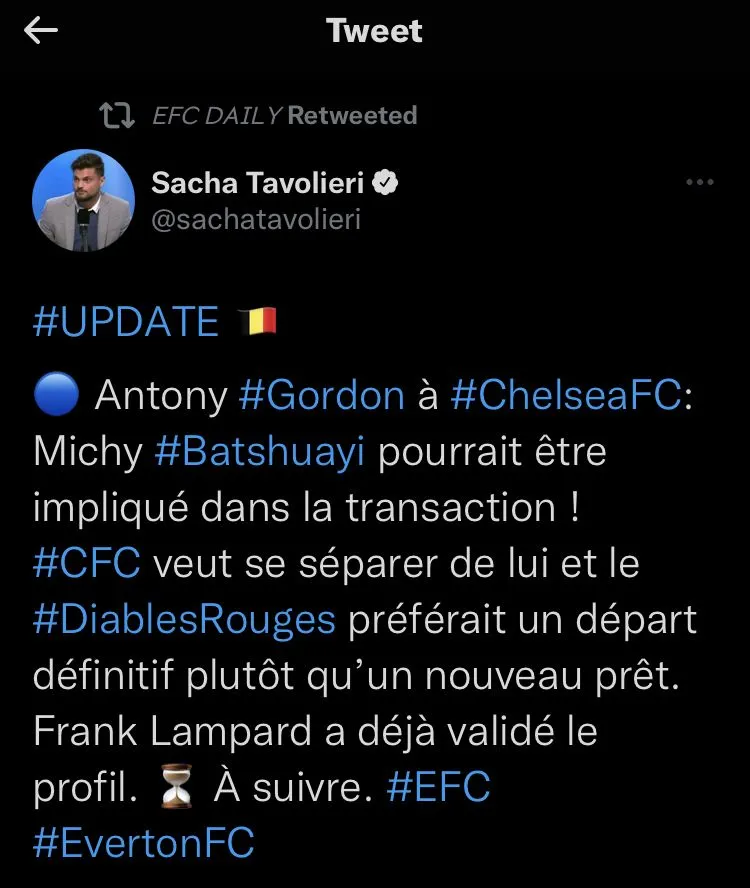Open the #Gordon hashtag
The width and height of the screenshot is (750, 888).
pos(322,397)
